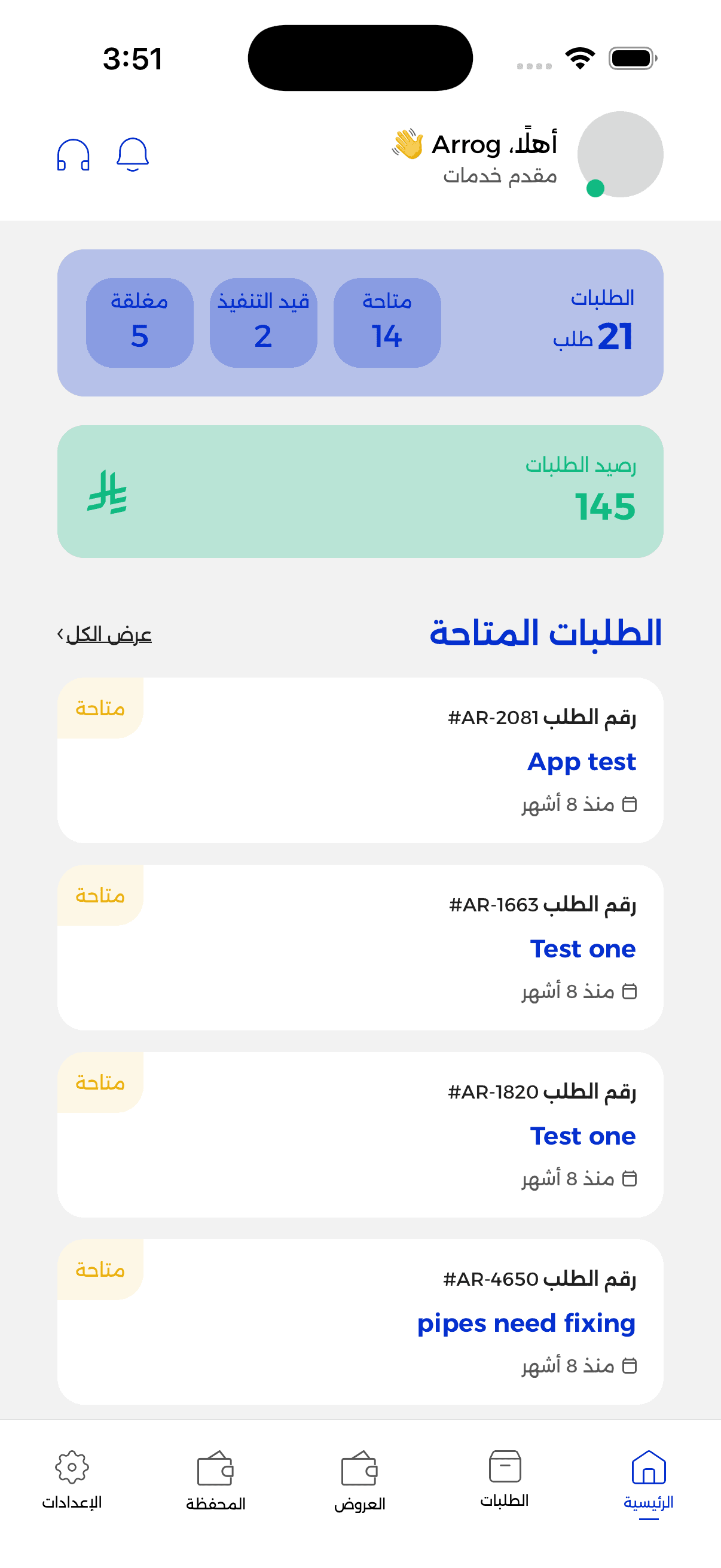Click the chevron next to عرض الكل
Screen dimensions: 721x1568
pos(59,633)
